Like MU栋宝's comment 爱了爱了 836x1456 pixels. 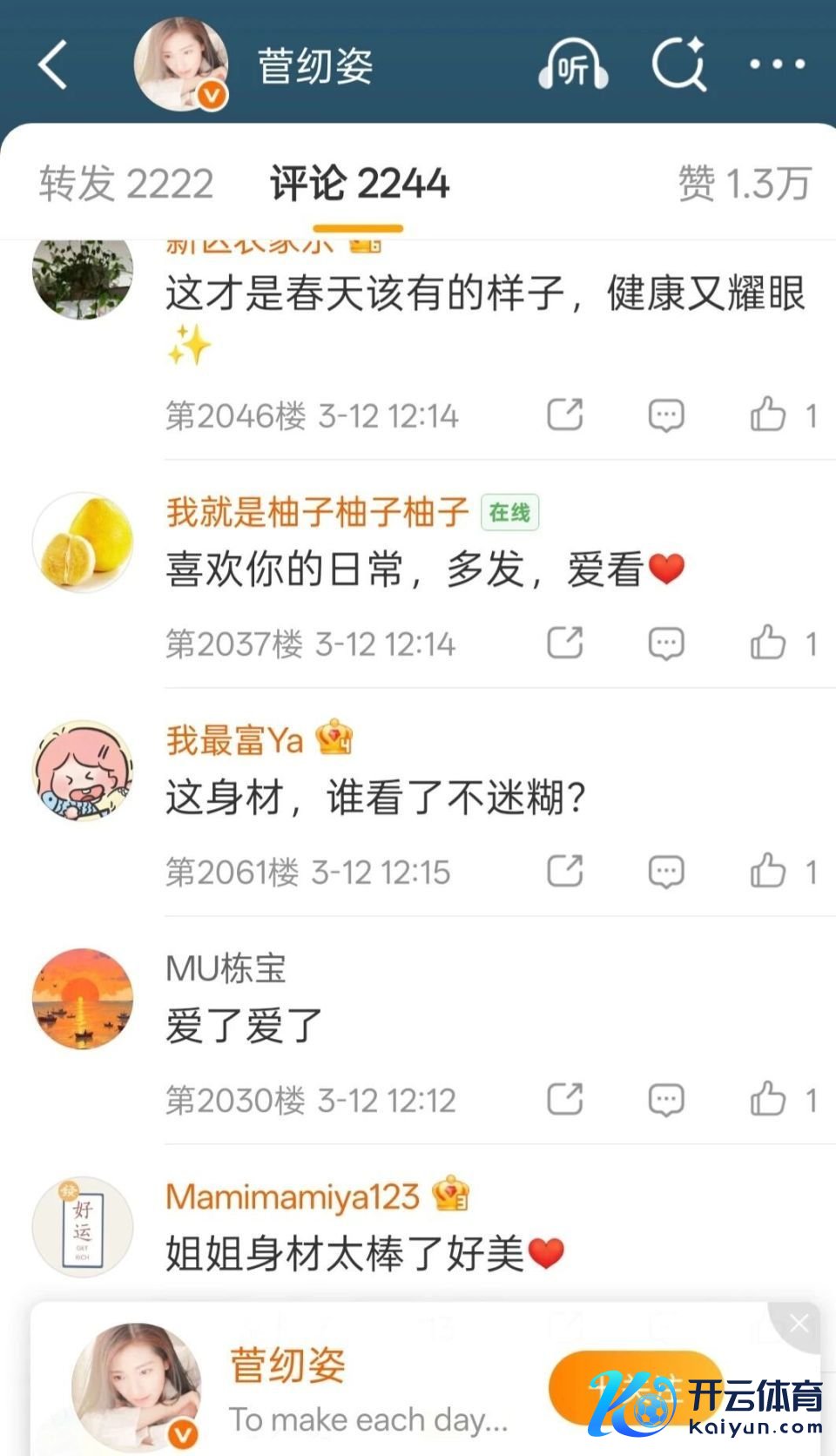[x=768, y=1100]
